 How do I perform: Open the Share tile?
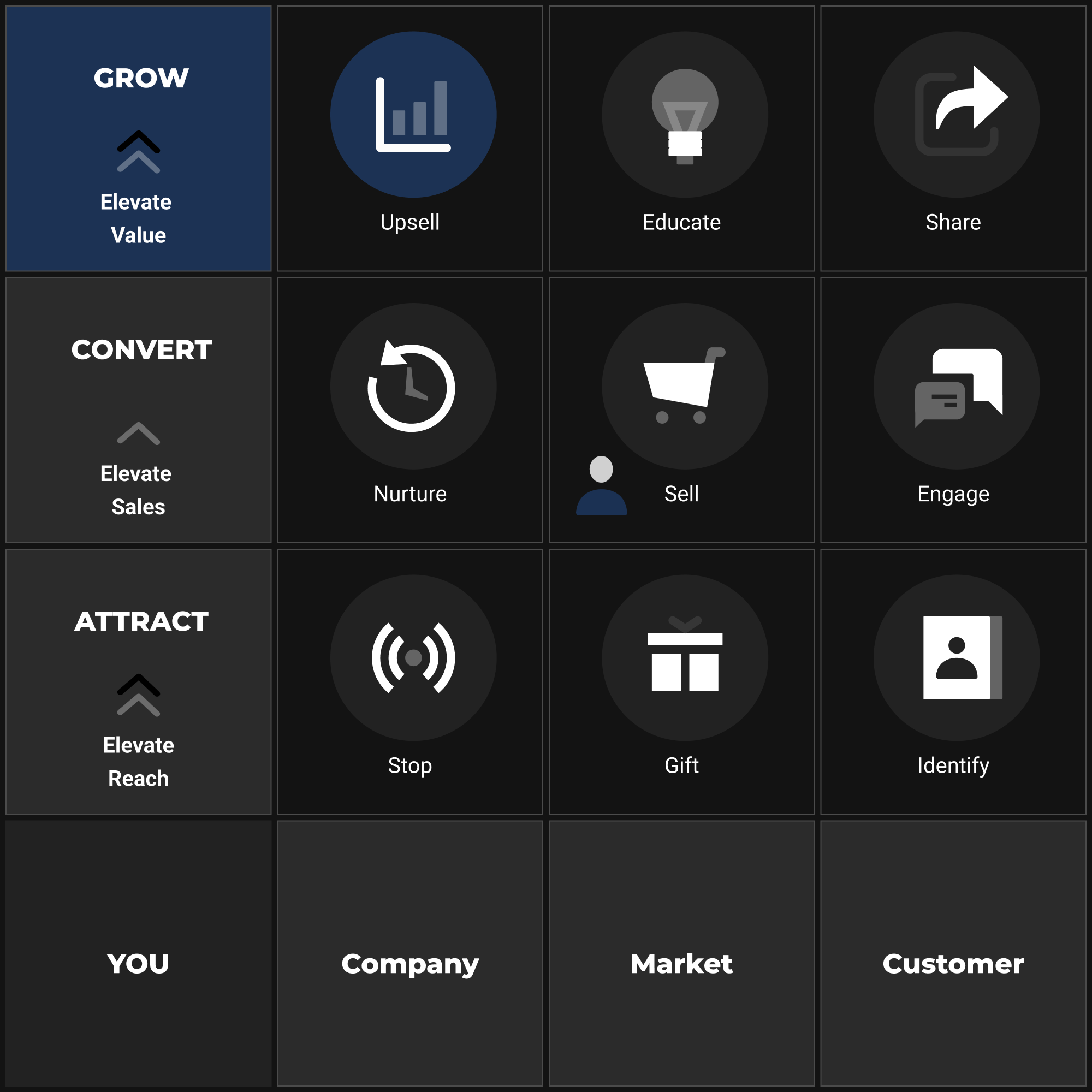coord(953,139)
